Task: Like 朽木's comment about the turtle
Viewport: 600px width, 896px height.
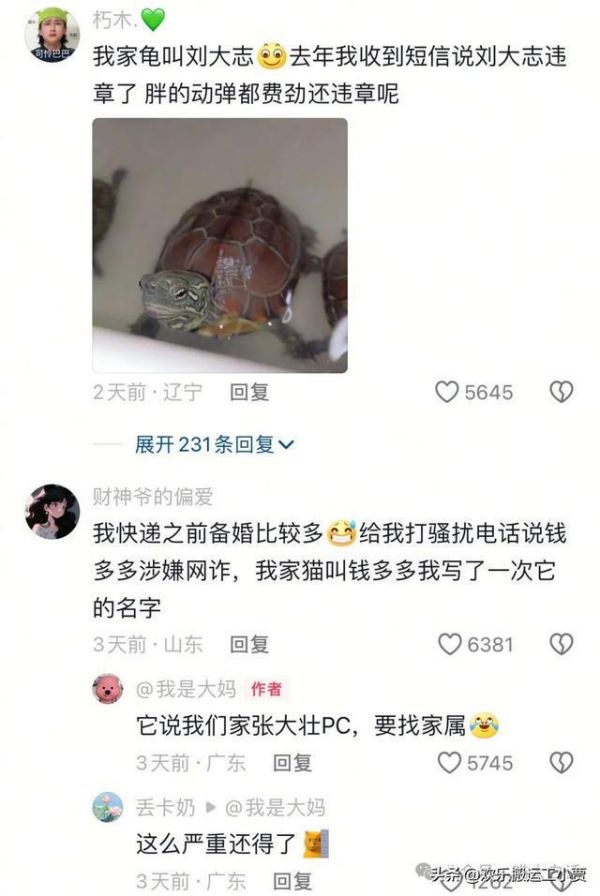Action: (x=447, y=393)
